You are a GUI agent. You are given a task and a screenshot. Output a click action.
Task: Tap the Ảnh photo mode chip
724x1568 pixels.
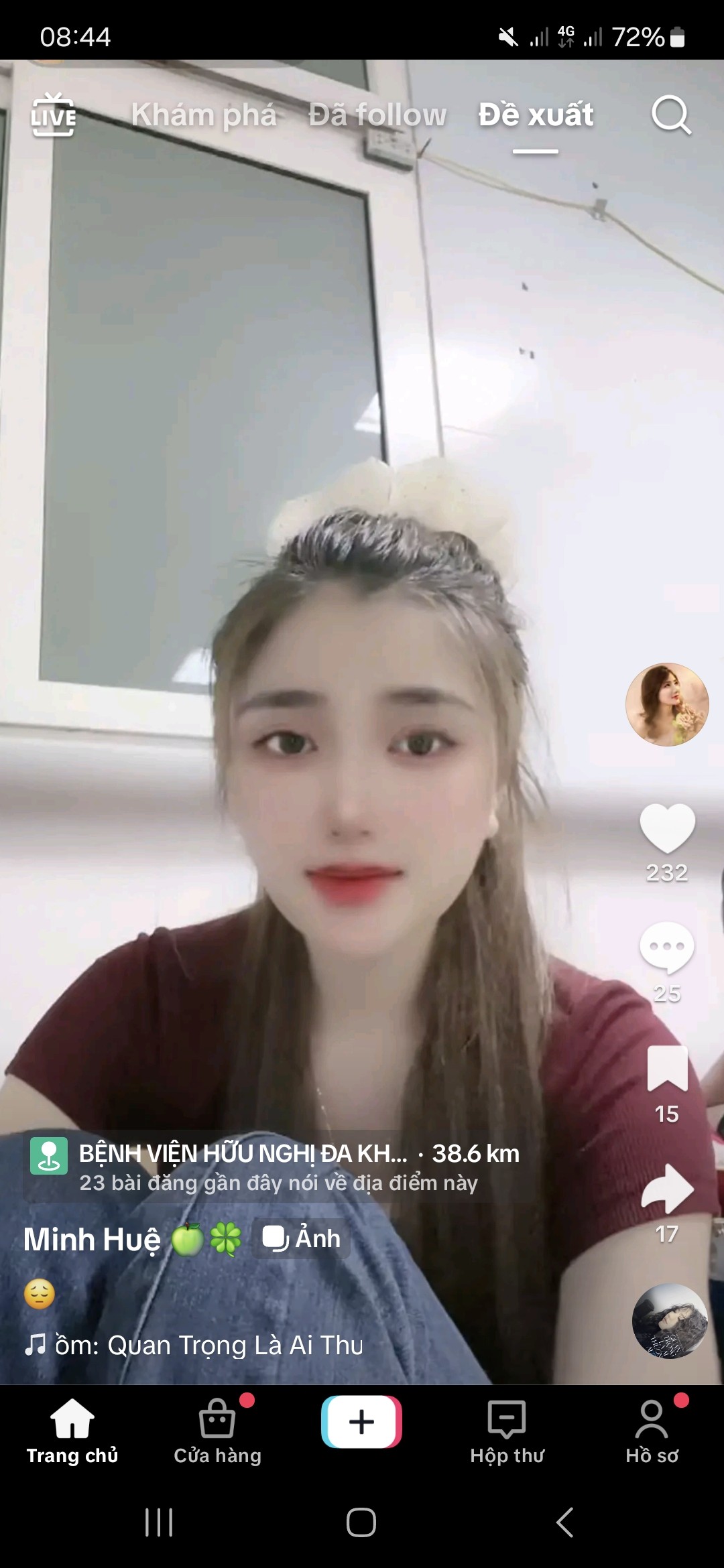coord(302,1238)
